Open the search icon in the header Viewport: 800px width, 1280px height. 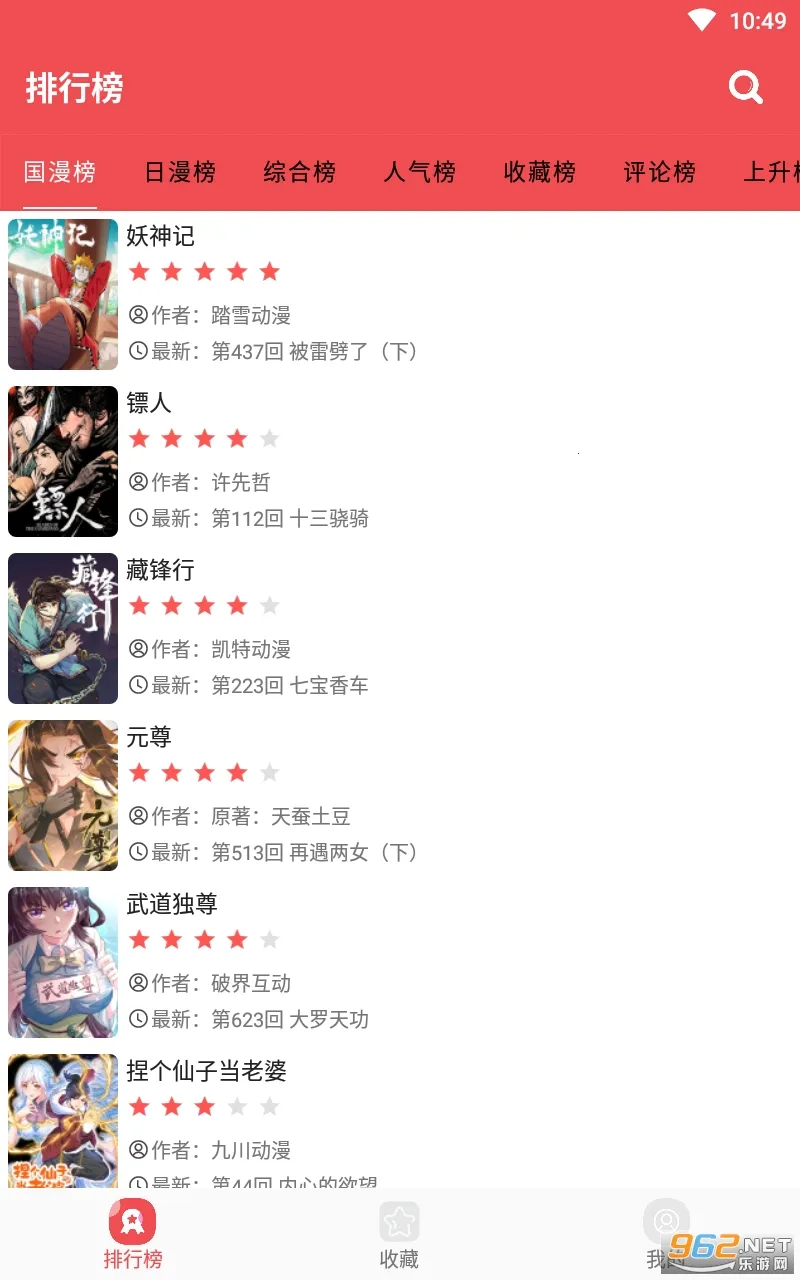(x=745, y=88)
